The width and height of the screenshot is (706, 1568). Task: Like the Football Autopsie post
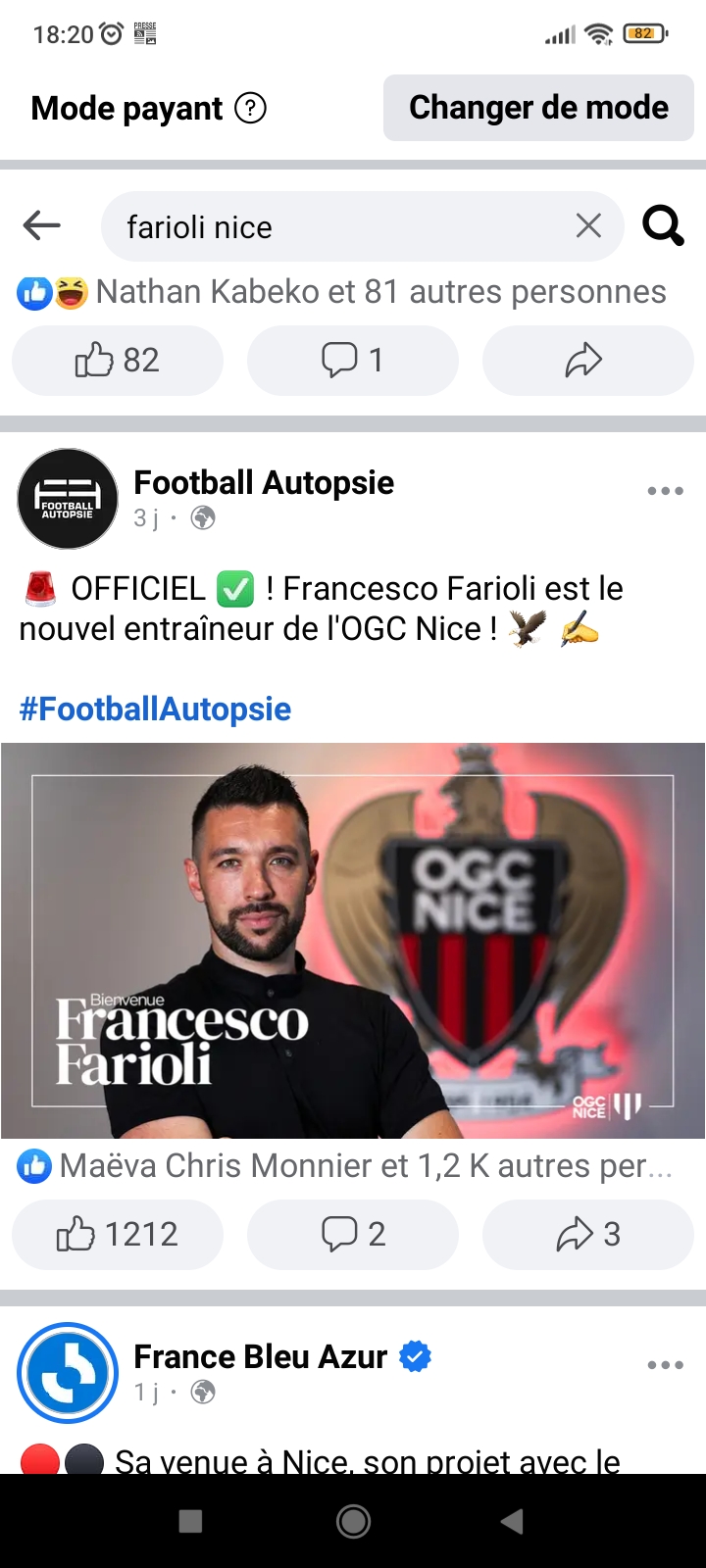pyautogui.click(x=118, y=1235)
